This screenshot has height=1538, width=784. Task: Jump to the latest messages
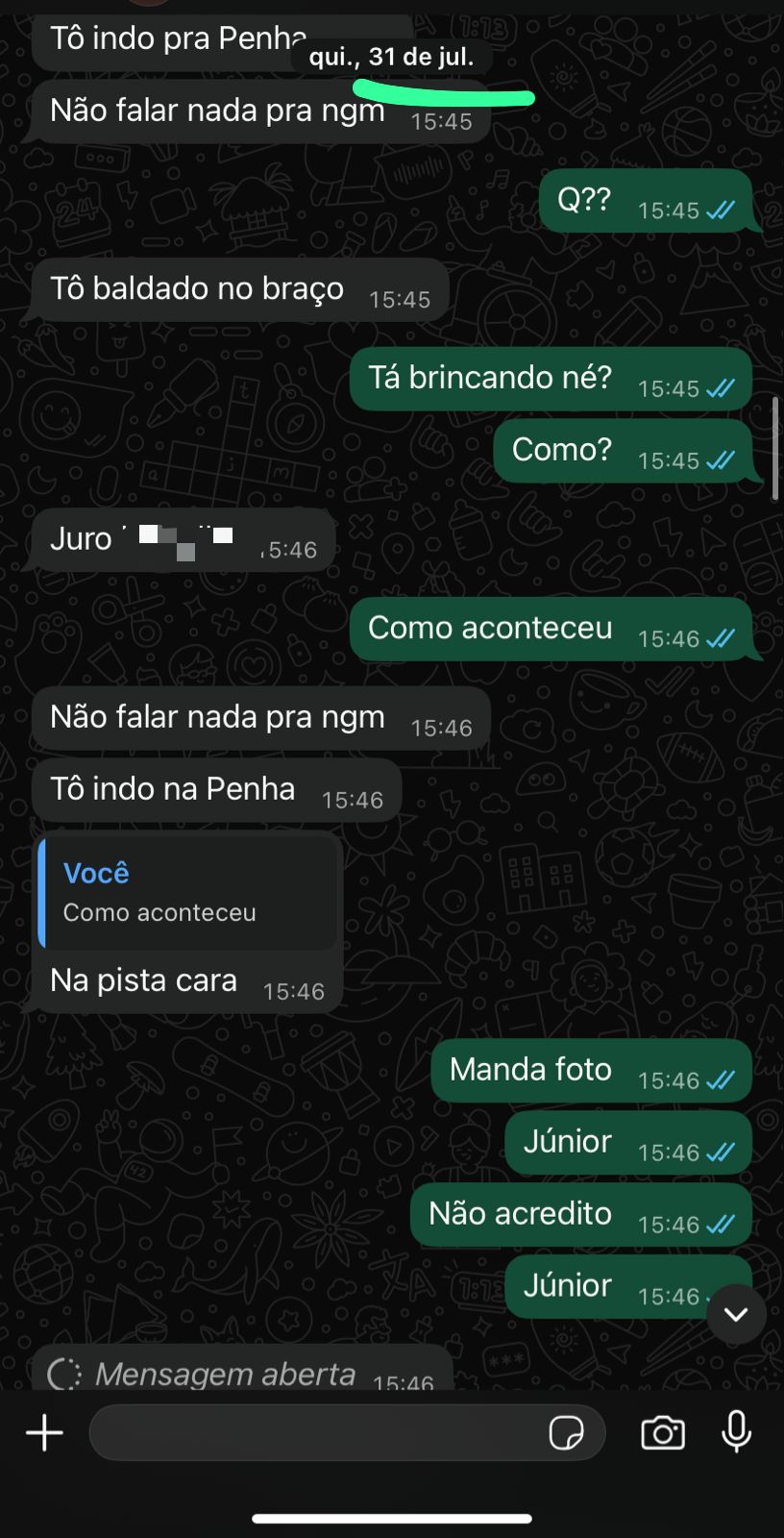(736, 1314)
